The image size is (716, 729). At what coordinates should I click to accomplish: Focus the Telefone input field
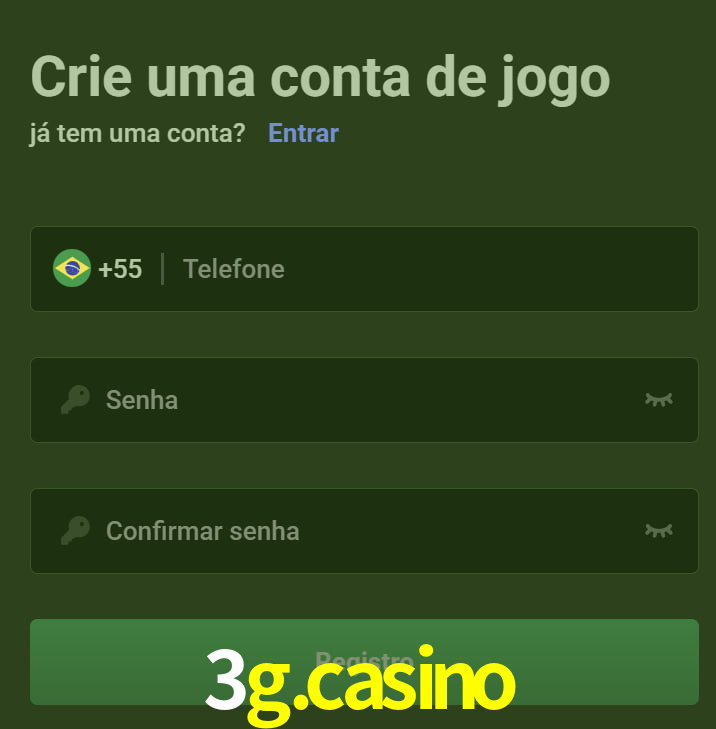click(430, 269)
